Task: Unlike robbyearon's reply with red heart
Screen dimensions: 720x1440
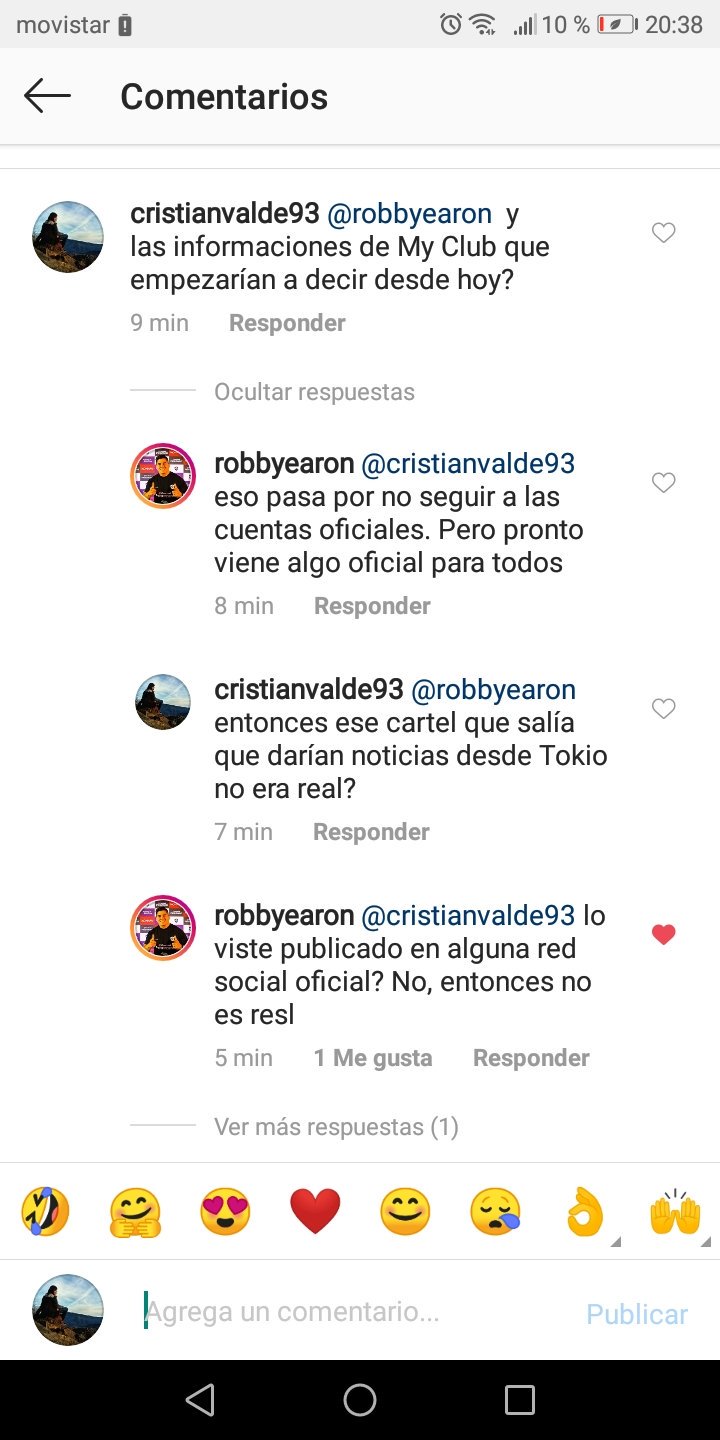Action: click(x=663, y=935)
